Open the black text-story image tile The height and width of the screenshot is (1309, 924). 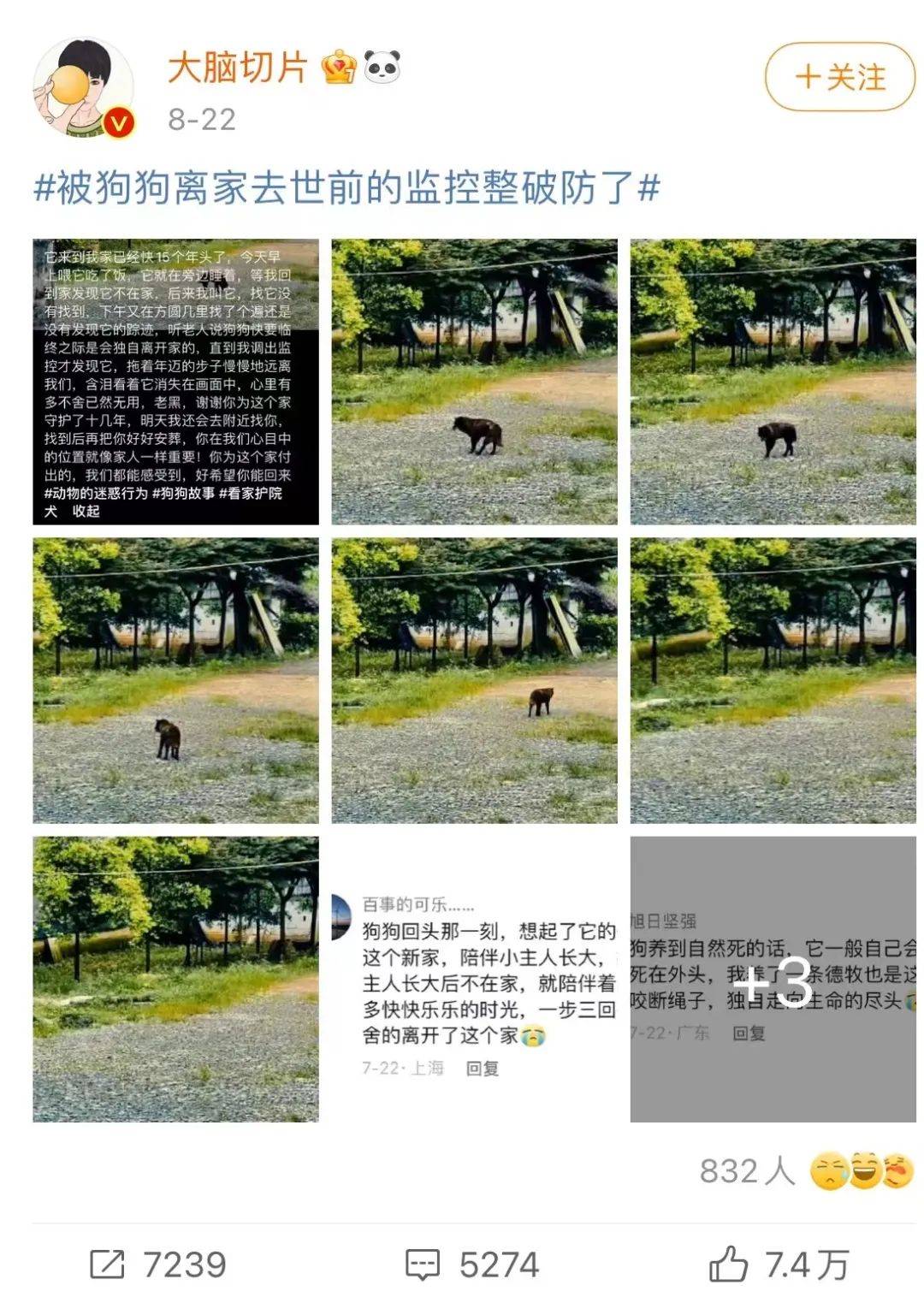(175, 382)
